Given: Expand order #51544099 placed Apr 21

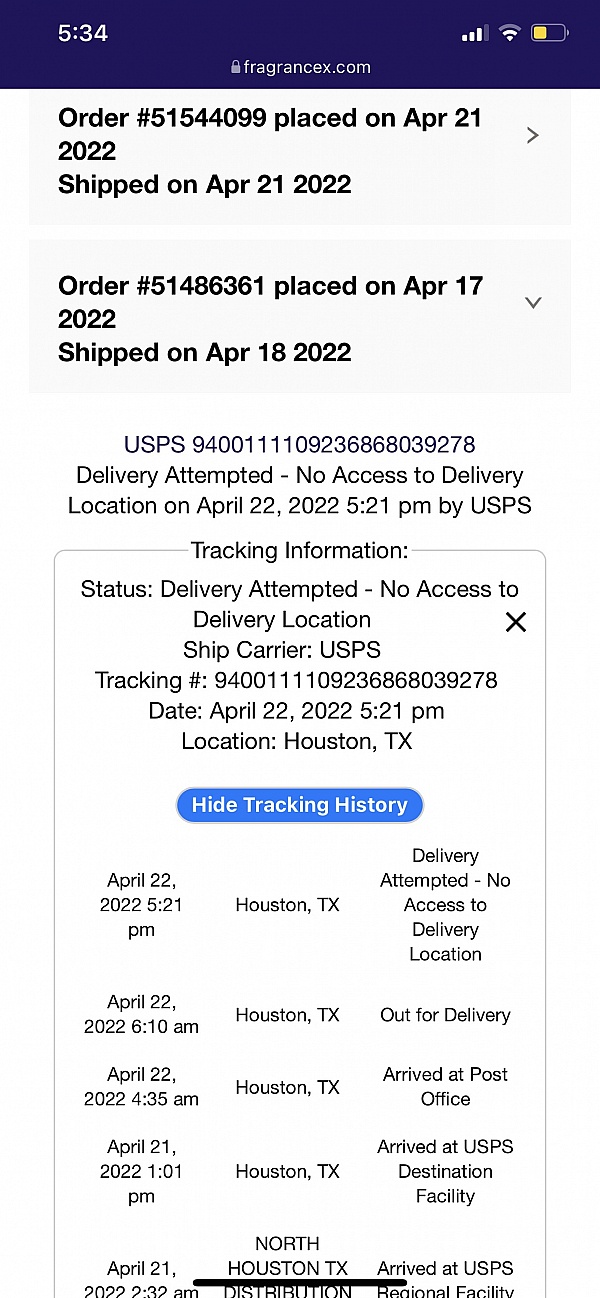Looking at the screenshot, I should (532, 135).
